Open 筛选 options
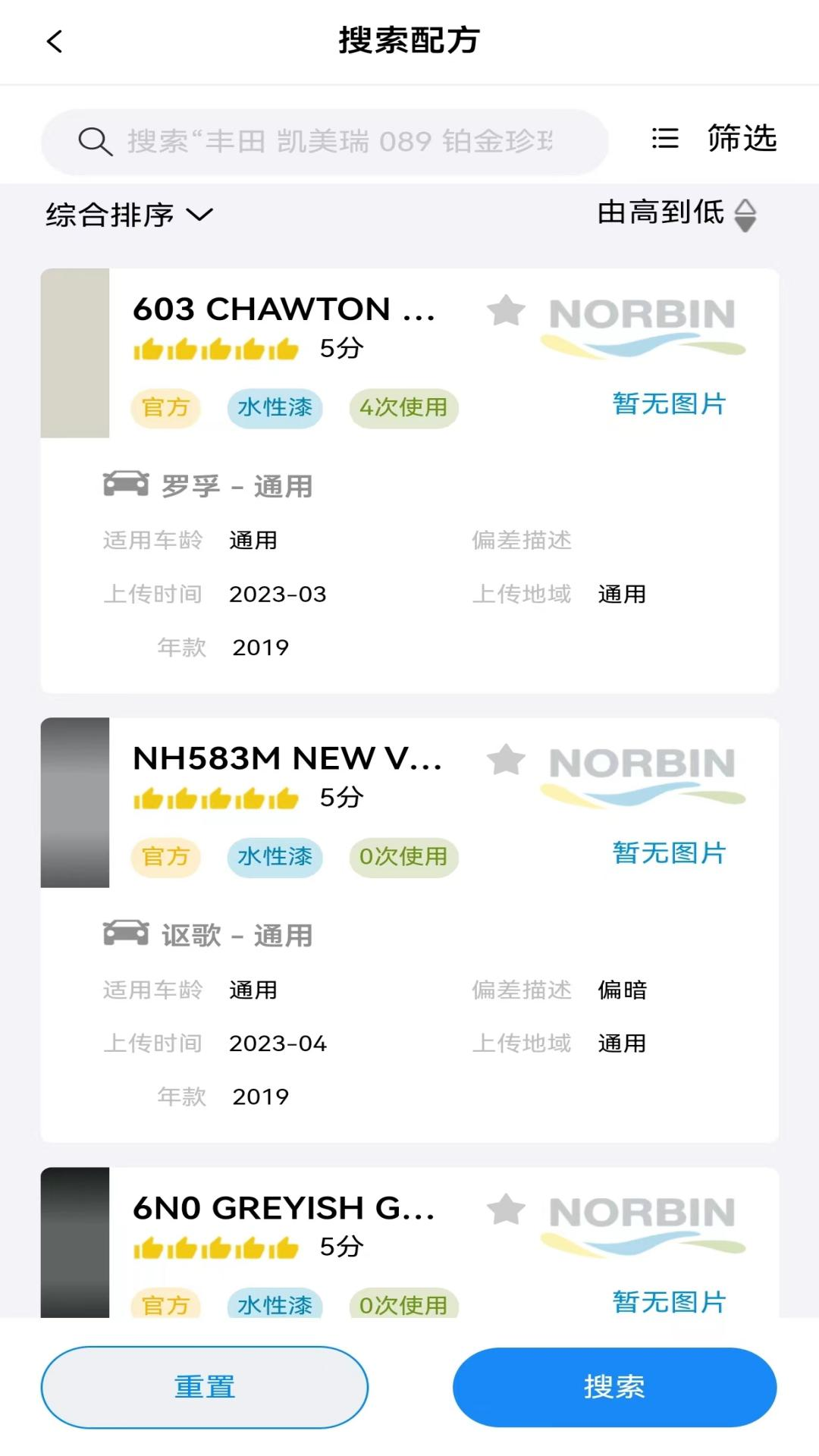Image resolution: width=819 pixels, height=1456 pixels. pyautogui.click(x=740, y=139)
